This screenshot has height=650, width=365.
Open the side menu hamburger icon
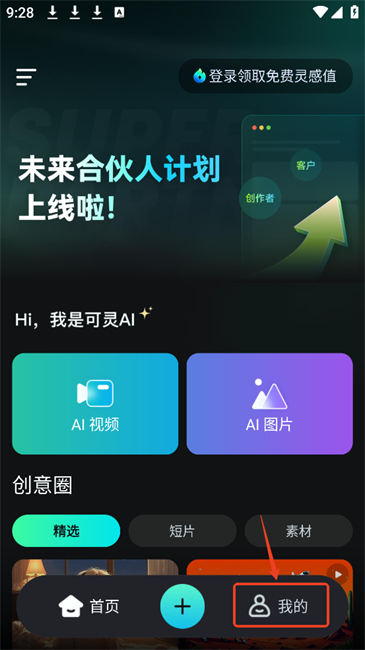[x=26, y=77]
